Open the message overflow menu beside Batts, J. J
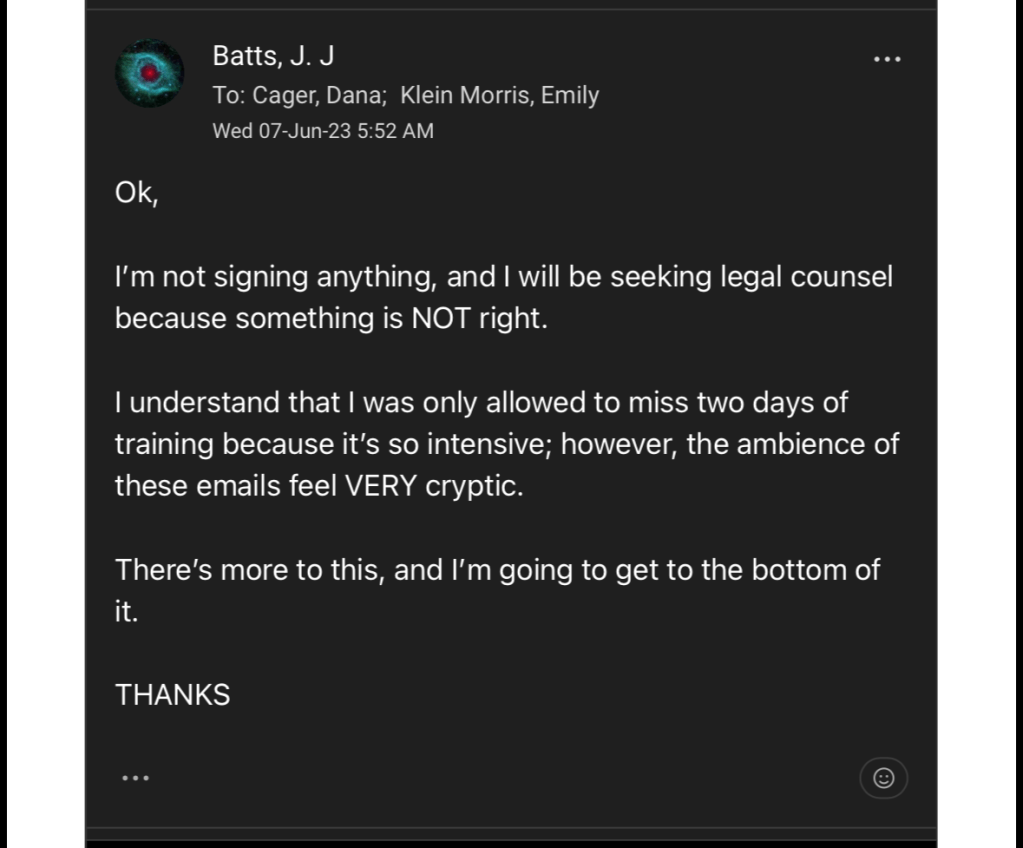The width and height of the screenshot is (1023, 848). [x=887, y=60]
